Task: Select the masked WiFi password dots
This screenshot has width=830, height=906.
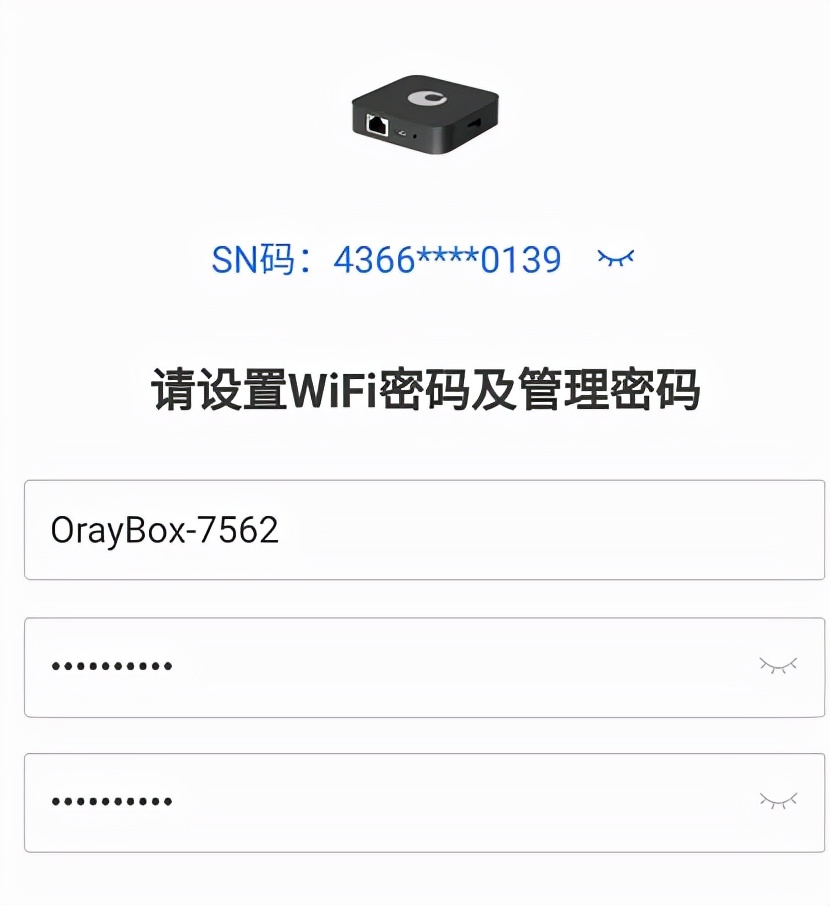Action: pos(113,667)
